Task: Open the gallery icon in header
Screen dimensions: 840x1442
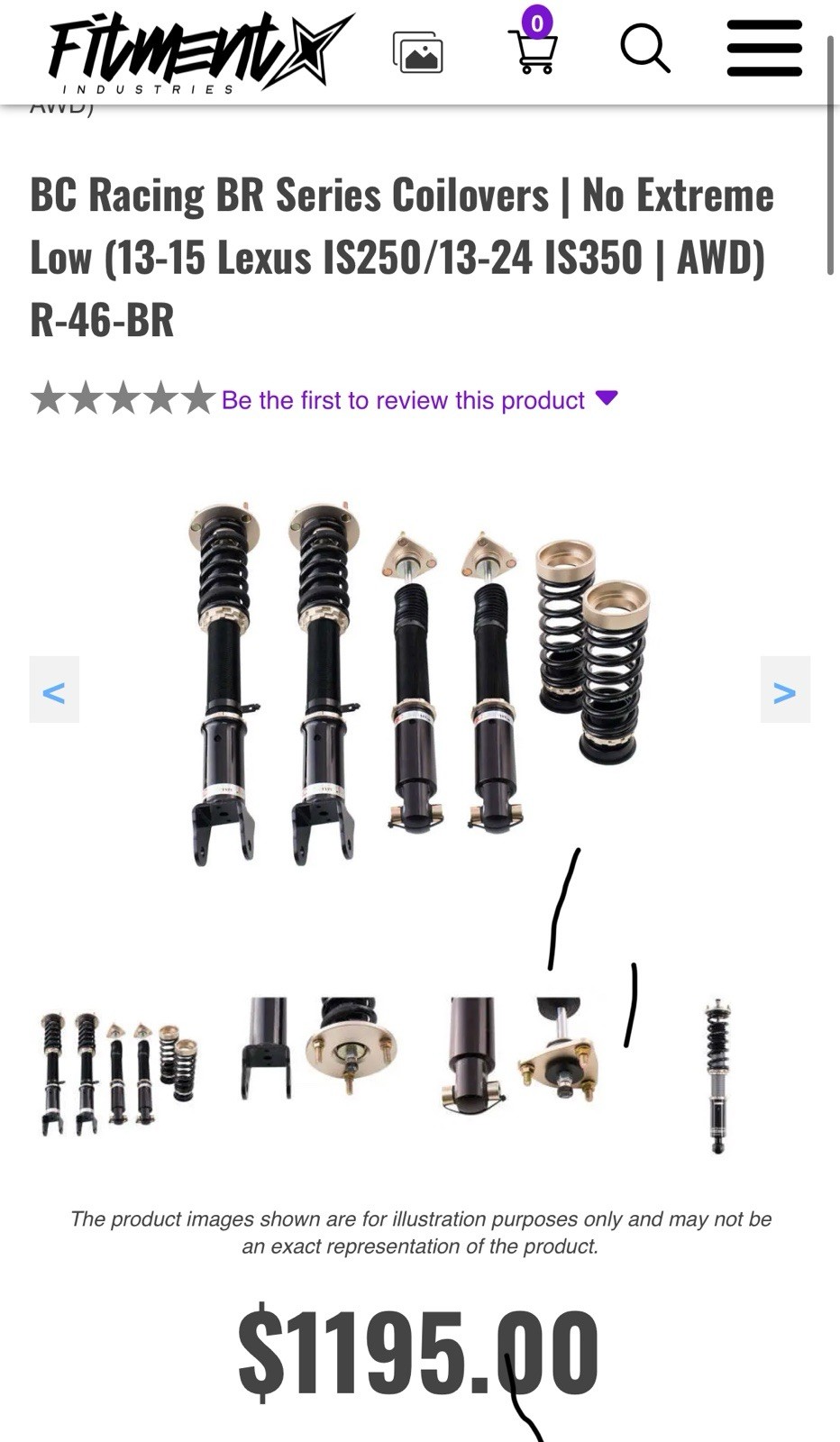Action: pyautogui.click(x=417, y=51)
